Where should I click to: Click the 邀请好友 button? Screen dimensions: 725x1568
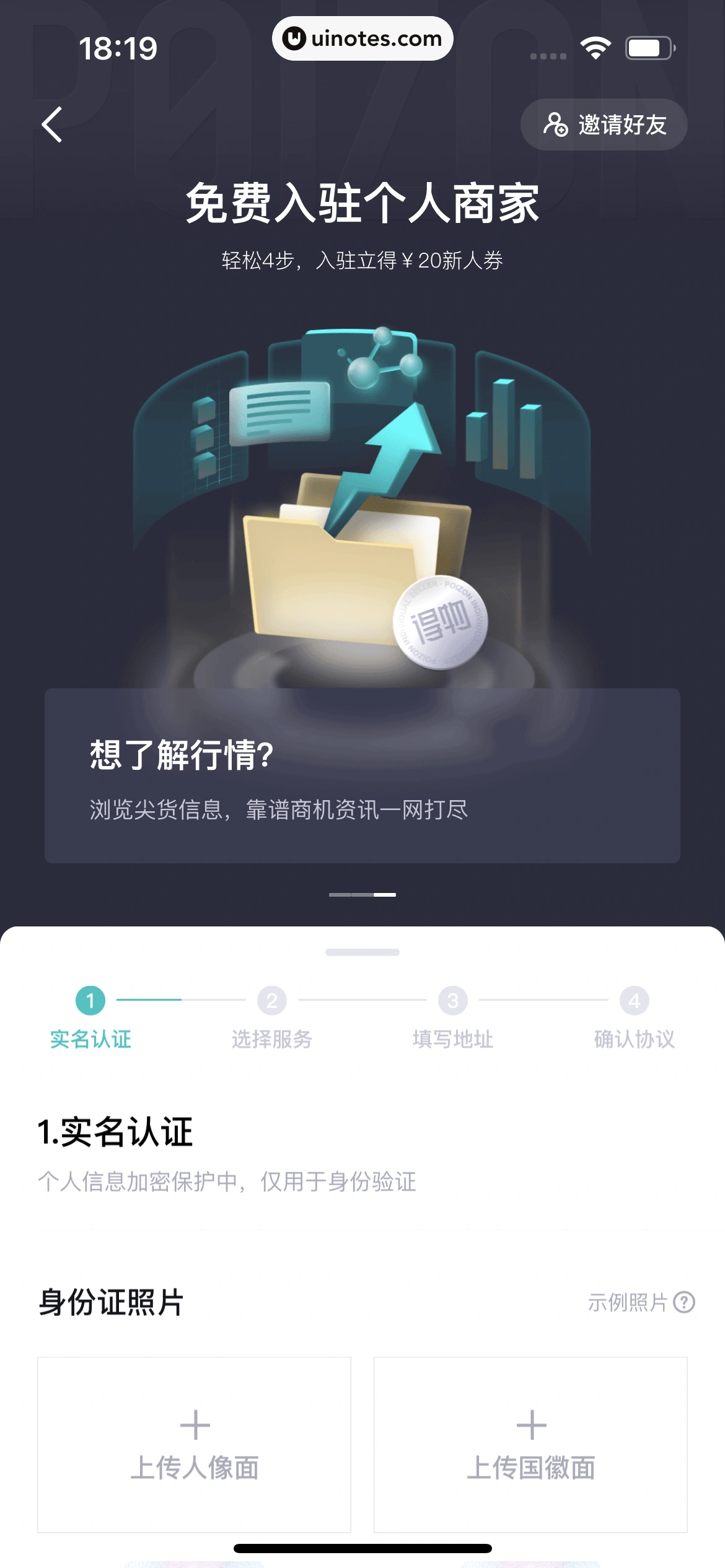click(x=604, y=125)
